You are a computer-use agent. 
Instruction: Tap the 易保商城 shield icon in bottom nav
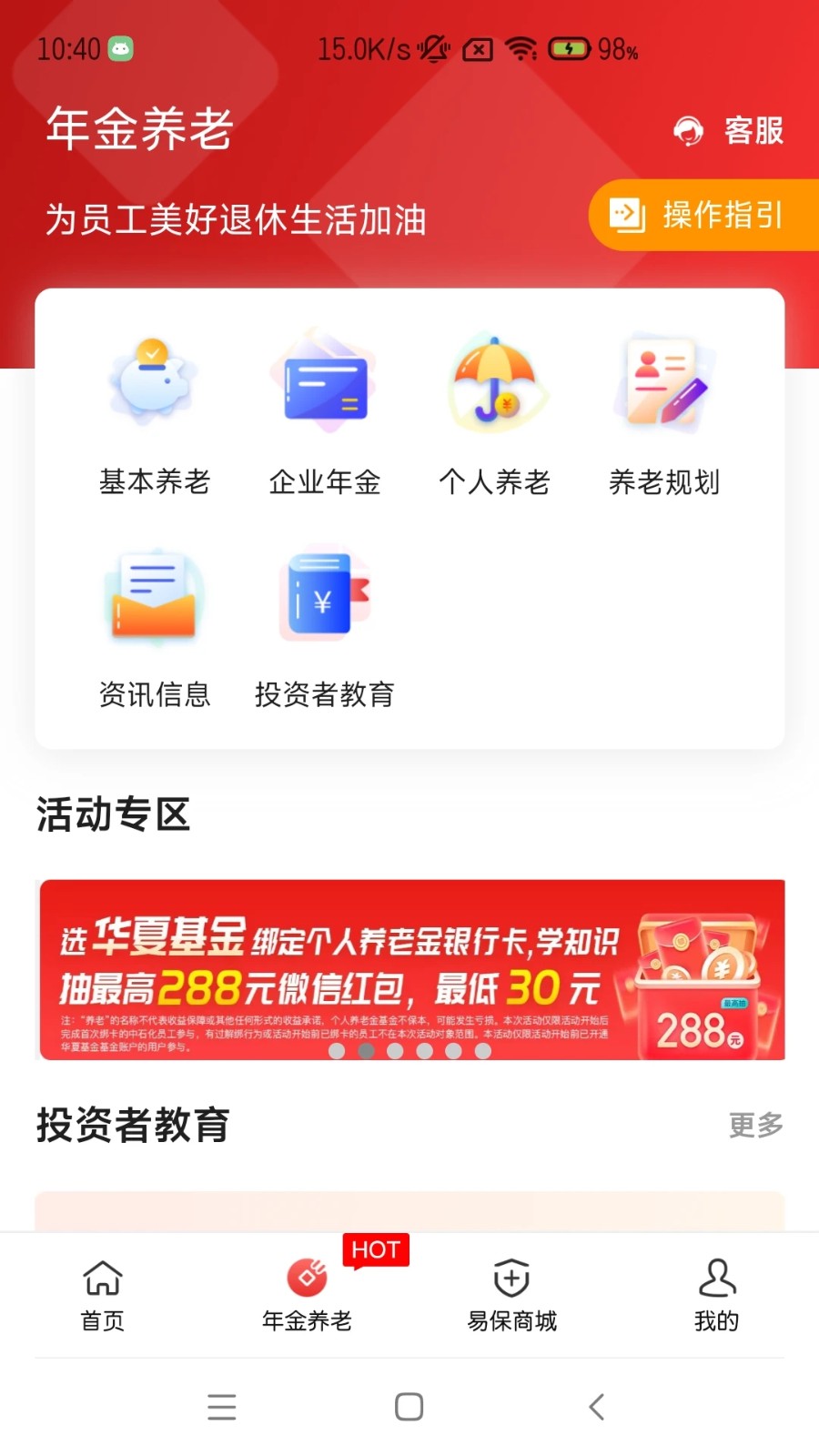tap(510, 1279)
